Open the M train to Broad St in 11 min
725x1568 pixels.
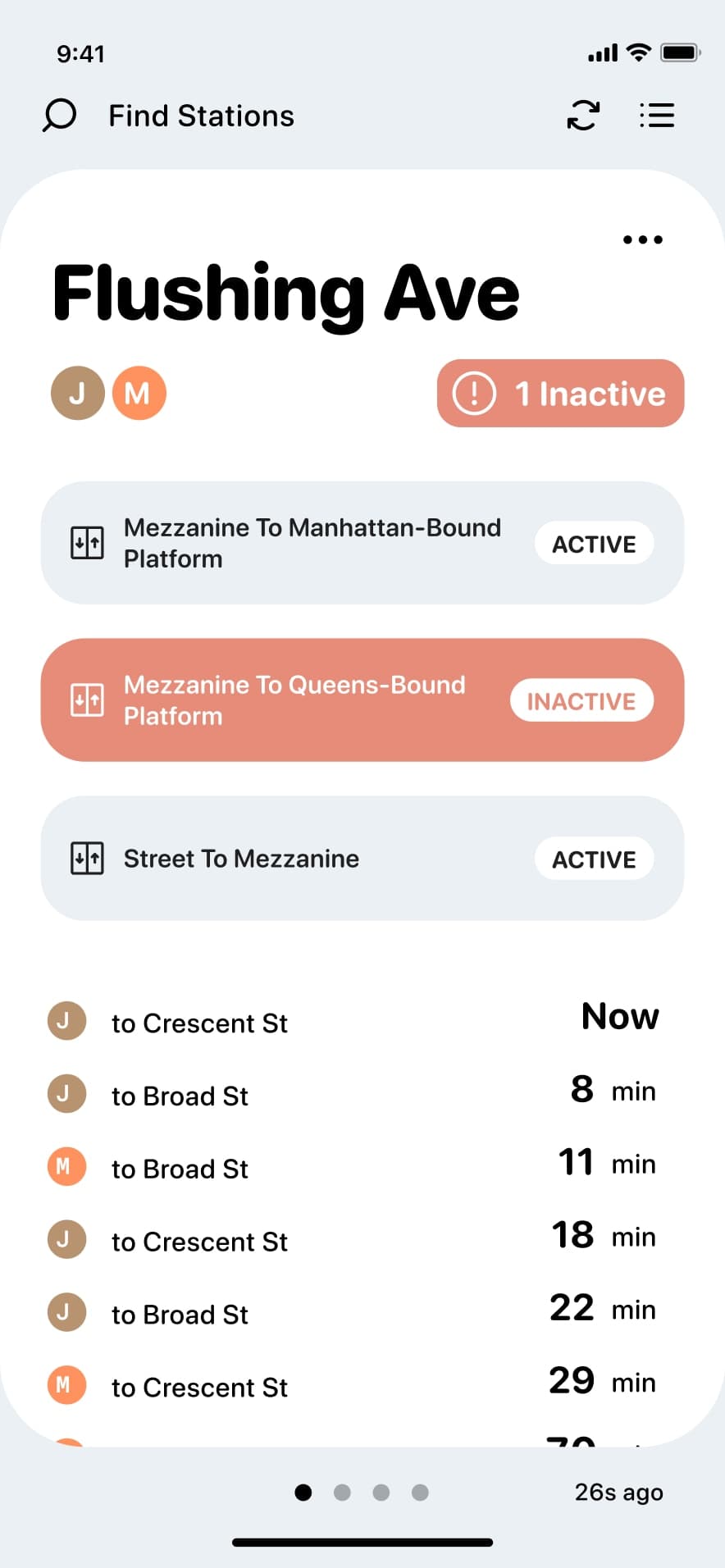353,1168
